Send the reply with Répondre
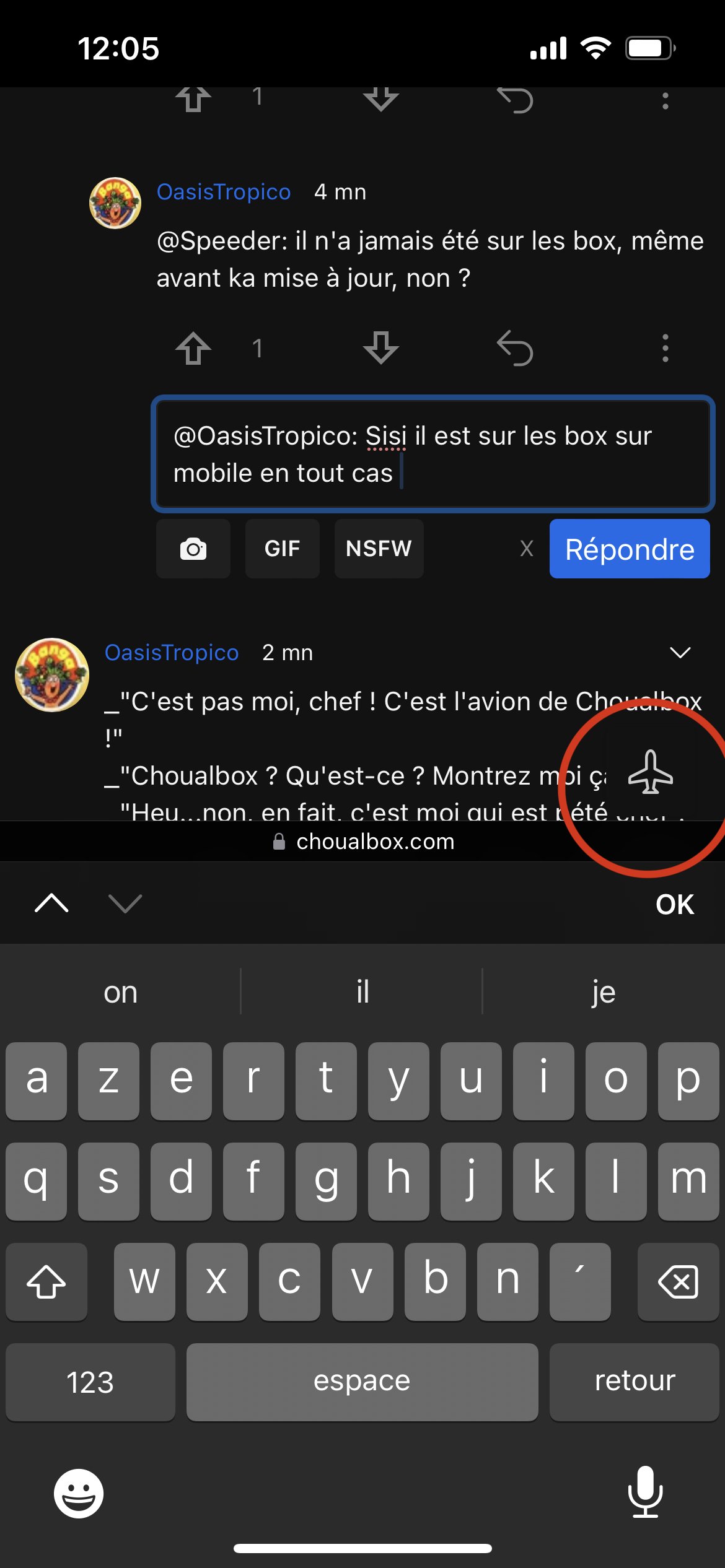The image size is (725, 1568). tap(629, 549)
